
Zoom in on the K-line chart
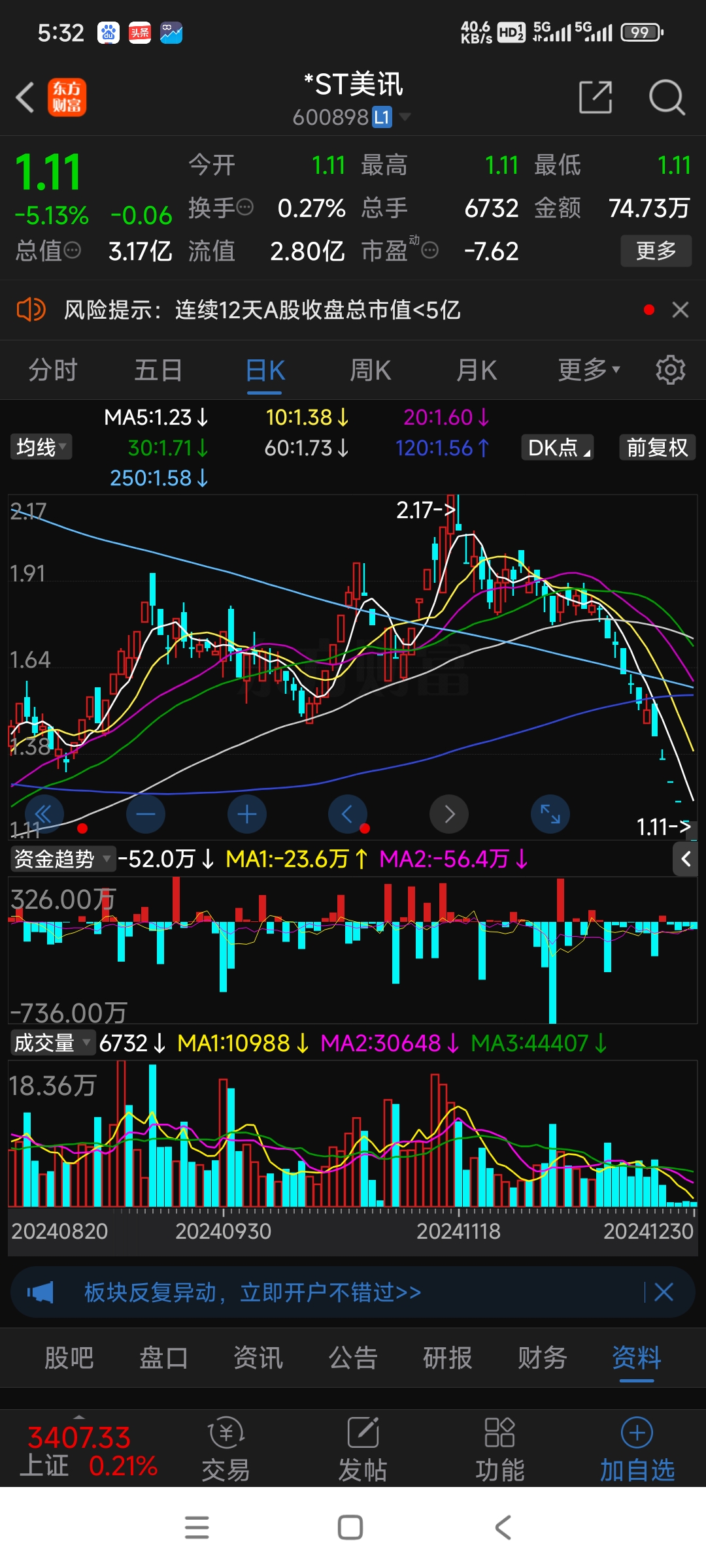(x=246, y=814)
